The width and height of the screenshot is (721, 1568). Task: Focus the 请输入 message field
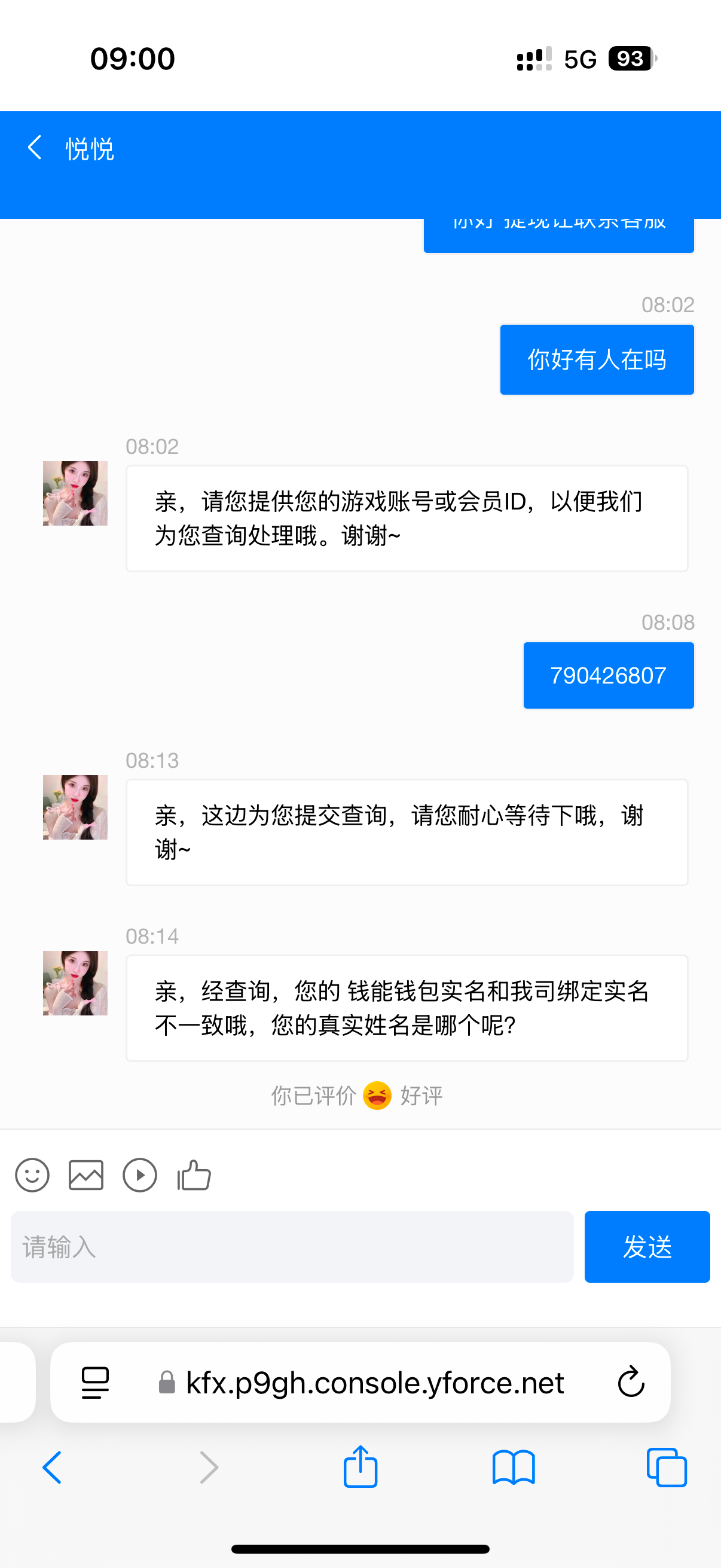pos(292,1247)
